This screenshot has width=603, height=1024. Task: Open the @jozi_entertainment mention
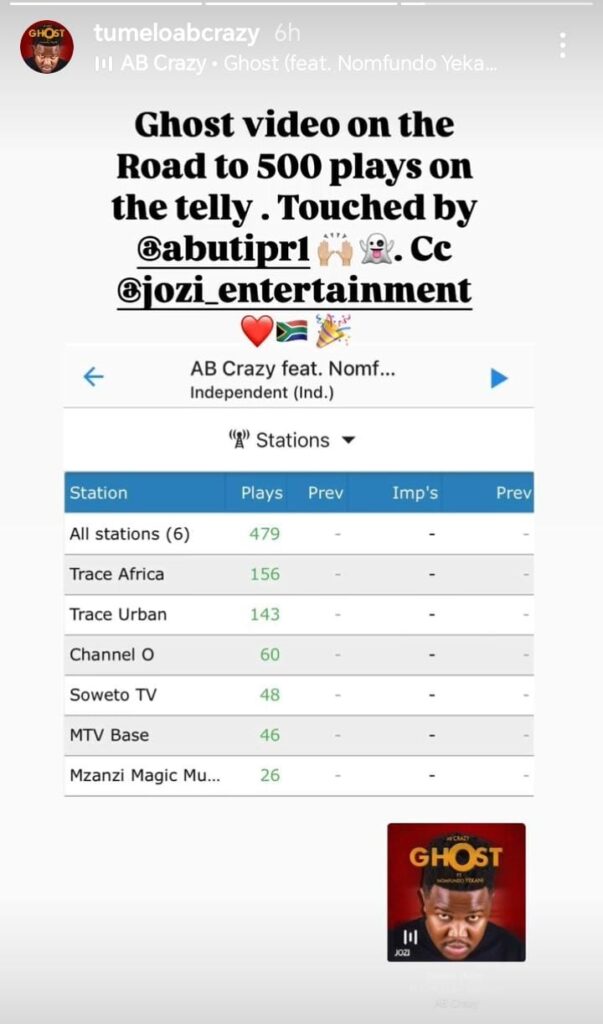click(x=294, y=292)
